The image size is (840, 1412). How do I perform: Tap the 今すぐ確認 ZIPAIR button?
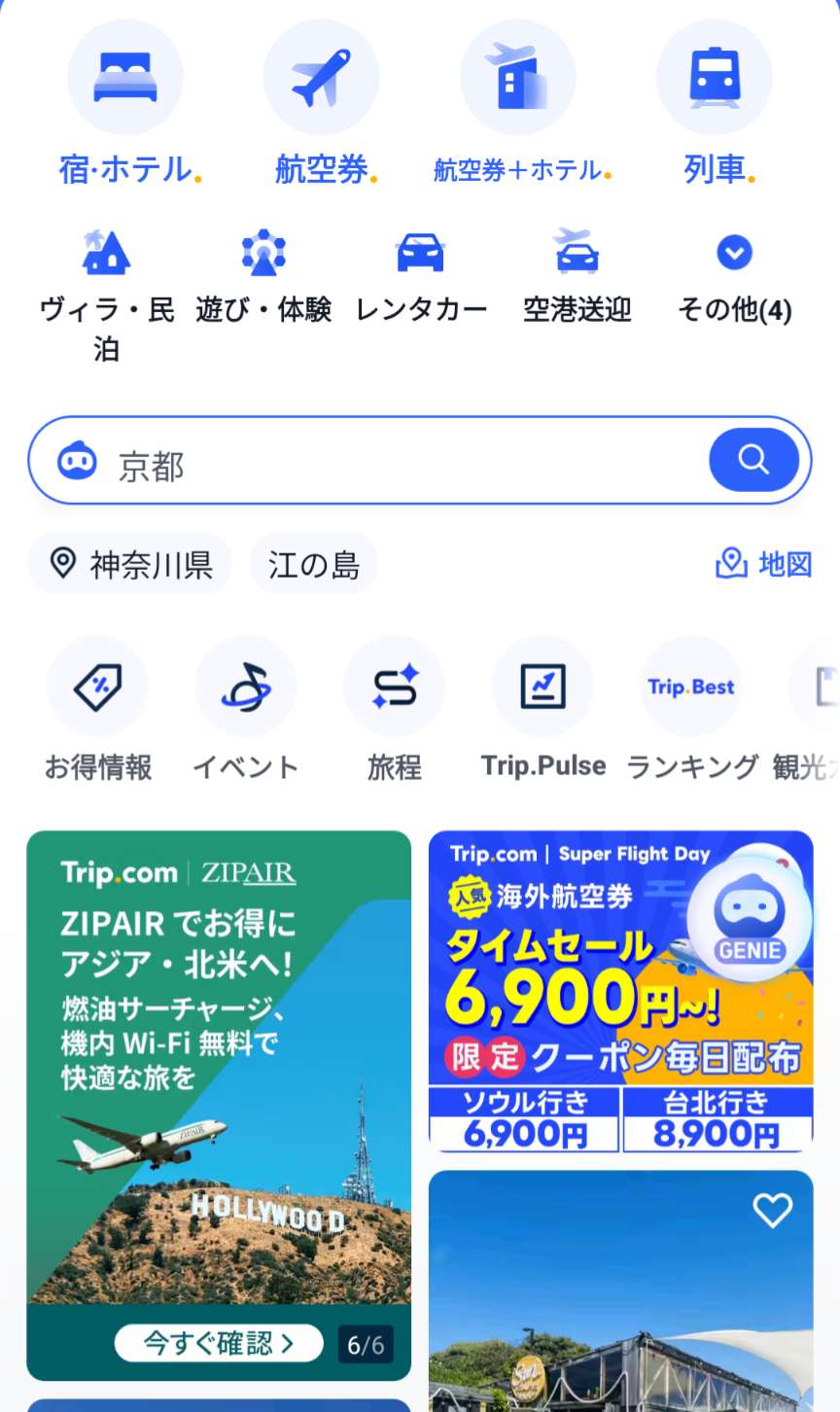(219, 1343)
